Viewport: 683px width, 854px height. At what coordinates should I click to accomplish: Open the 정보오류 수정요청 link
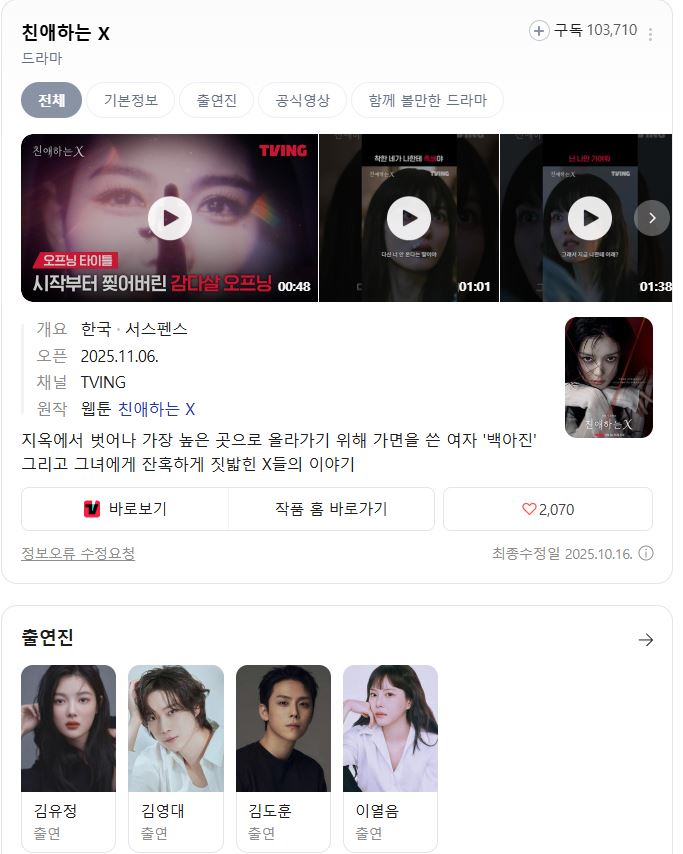click(x=78, y=554)
